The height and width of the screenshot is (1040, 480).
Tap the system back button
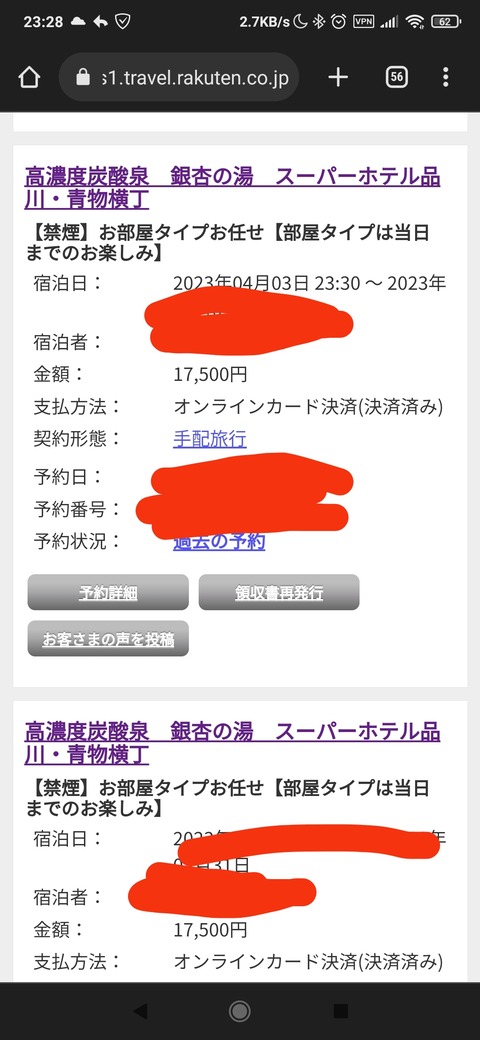[140, 1011]
